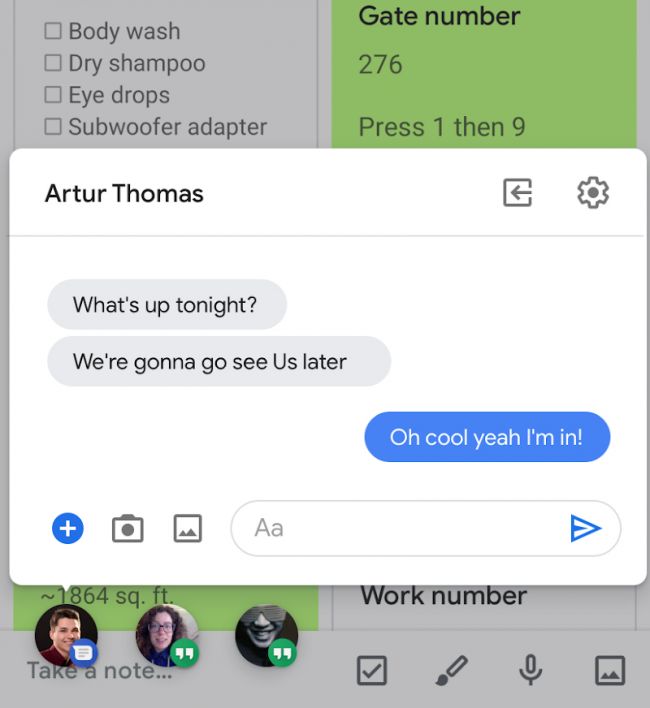Create a new image note
650x708 pixels.
pyautogui.click(x=610, y=671)
